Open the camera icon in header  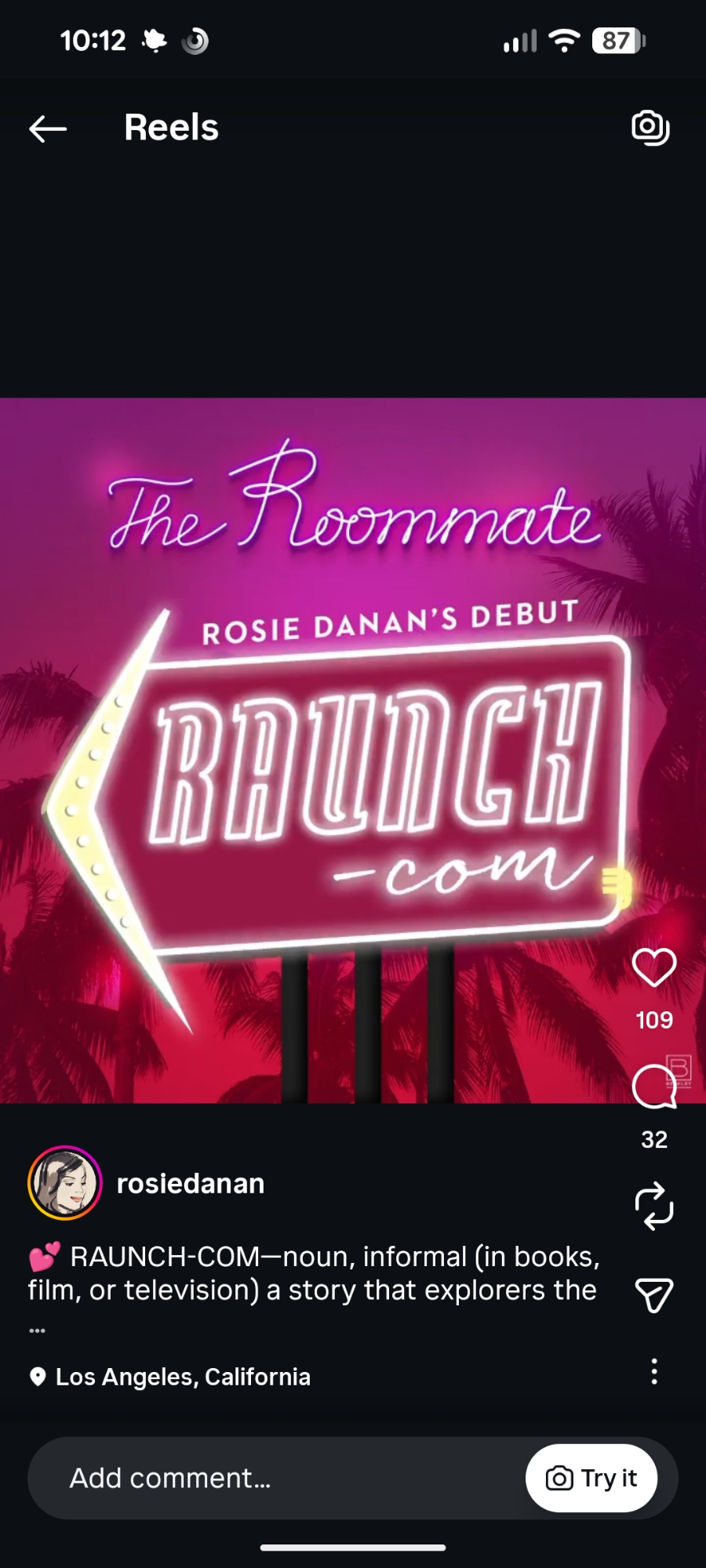click(650, 128)
